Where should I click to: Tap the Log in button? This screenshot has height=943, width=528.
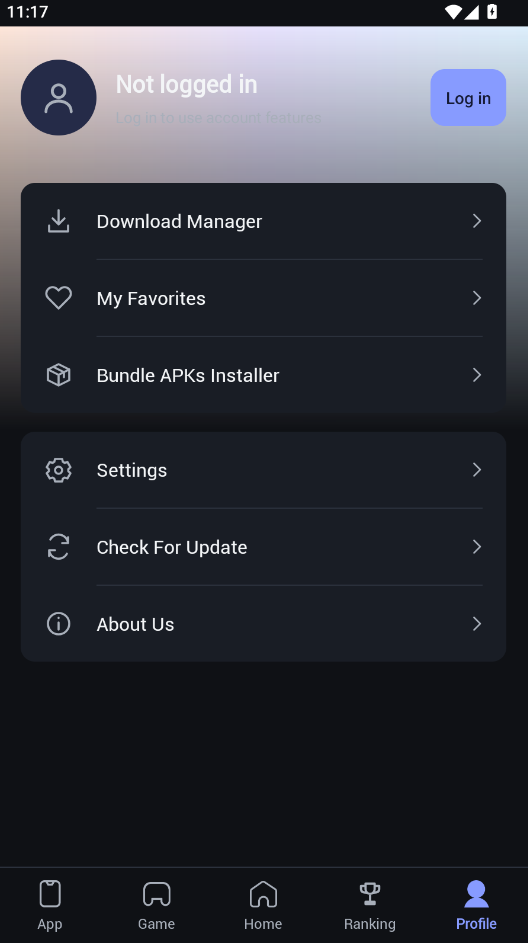point(468,97)
